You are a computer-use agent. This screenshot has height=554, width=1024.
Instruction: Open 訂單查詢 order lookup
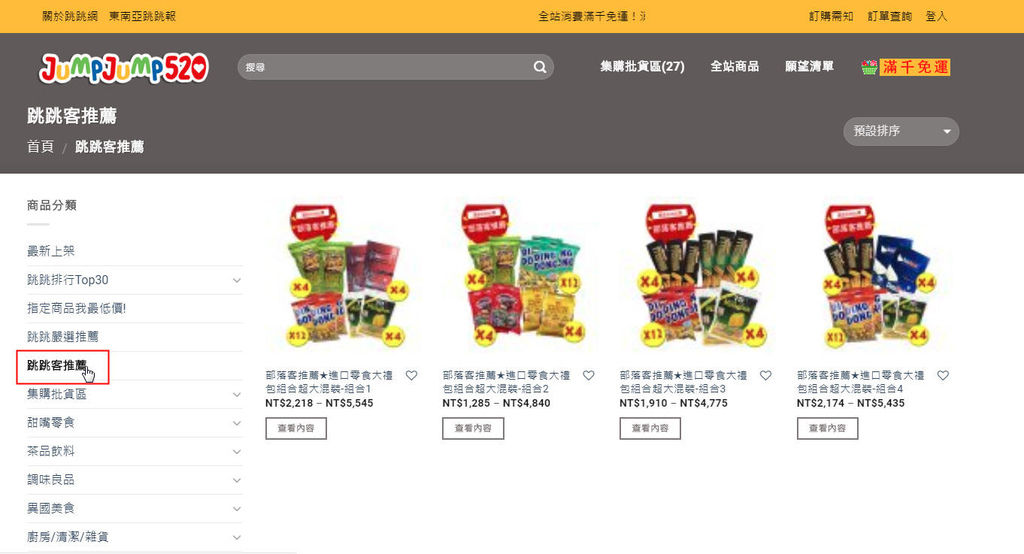pyautogui.click(x=888, y=16)
